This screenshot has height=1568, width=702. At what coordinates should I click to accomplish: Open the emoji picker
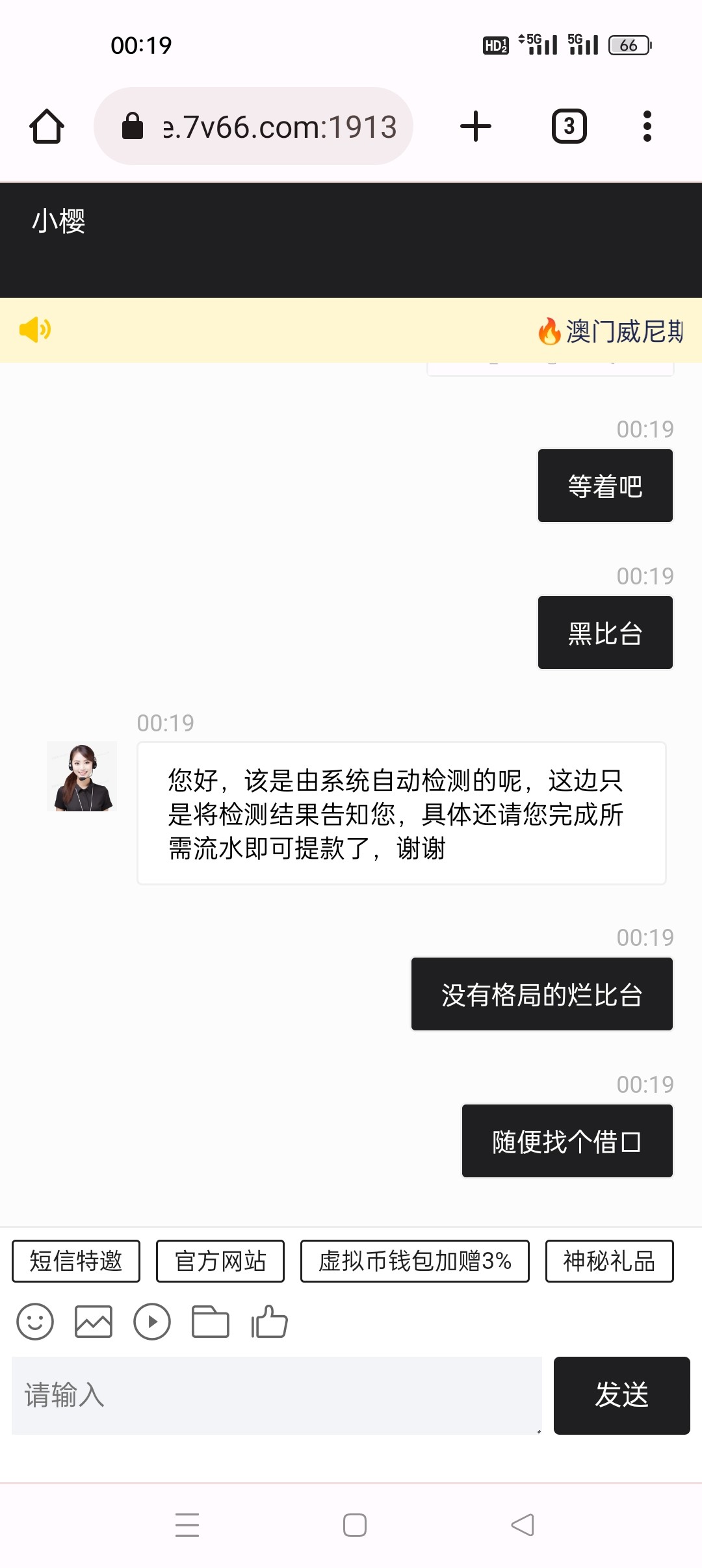click(x=35, y=1322)
